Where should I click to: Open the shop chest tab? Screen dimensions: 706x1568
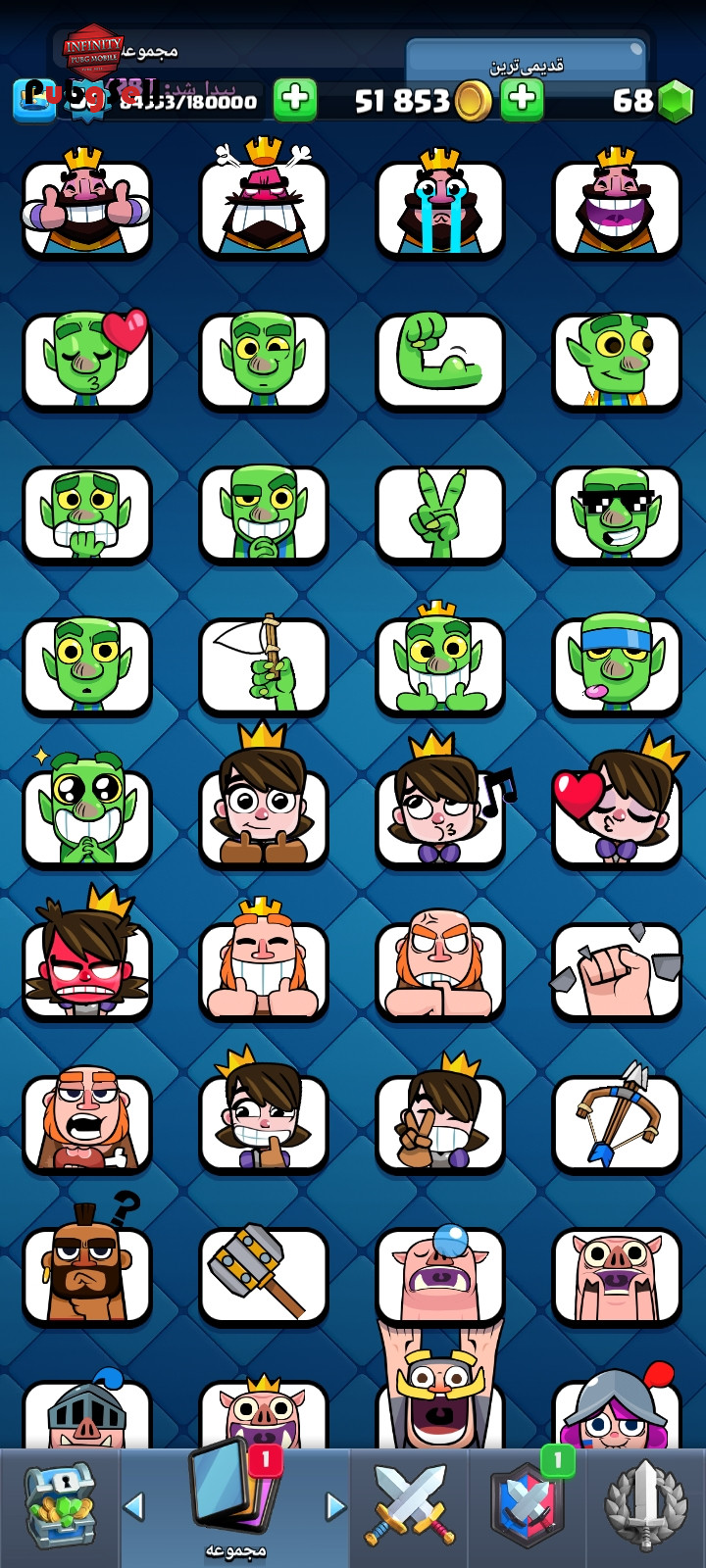pyautogui.click(x=59, y=1507)
